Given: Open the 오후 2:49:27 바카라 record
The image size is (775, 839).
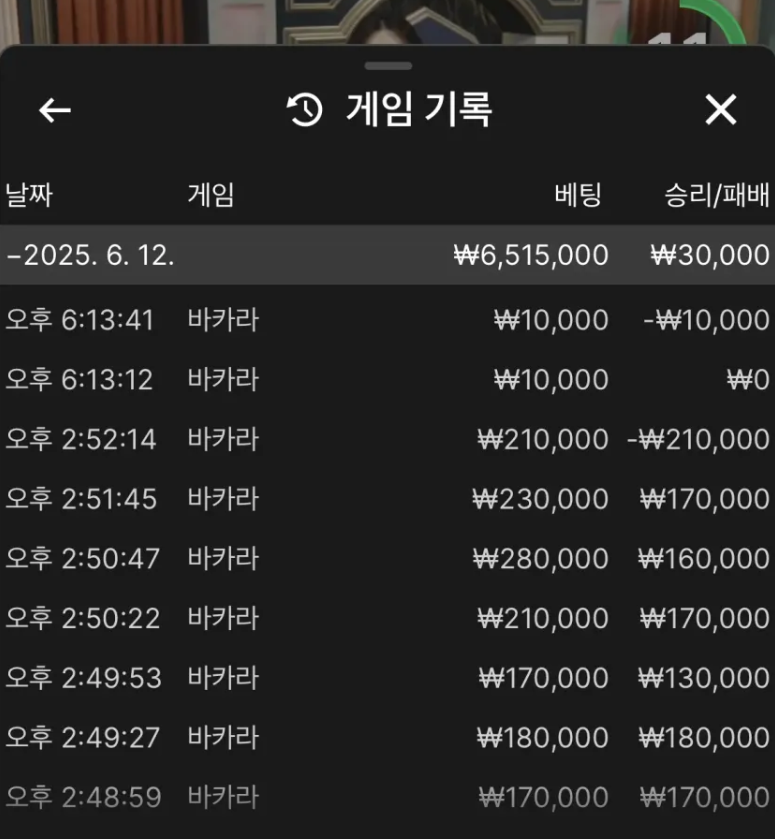Looking at the screenshot, I should tap(387, 738).
